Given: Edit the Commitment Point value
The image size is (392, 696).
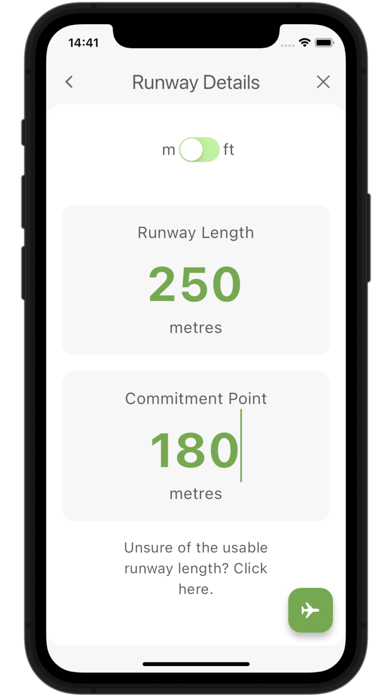Looking at the screenshot, I should point(195,450).
